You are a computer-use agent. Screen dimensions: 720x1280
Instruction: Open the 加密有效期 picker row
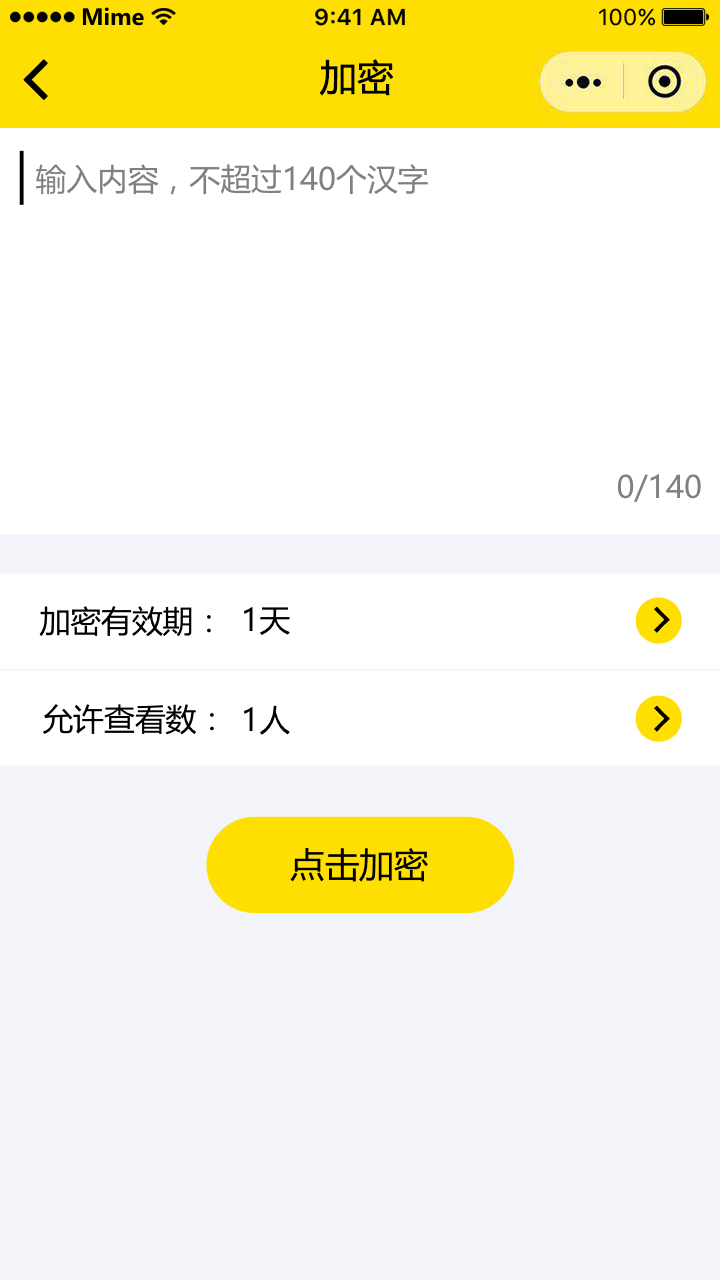coord(360,621)
